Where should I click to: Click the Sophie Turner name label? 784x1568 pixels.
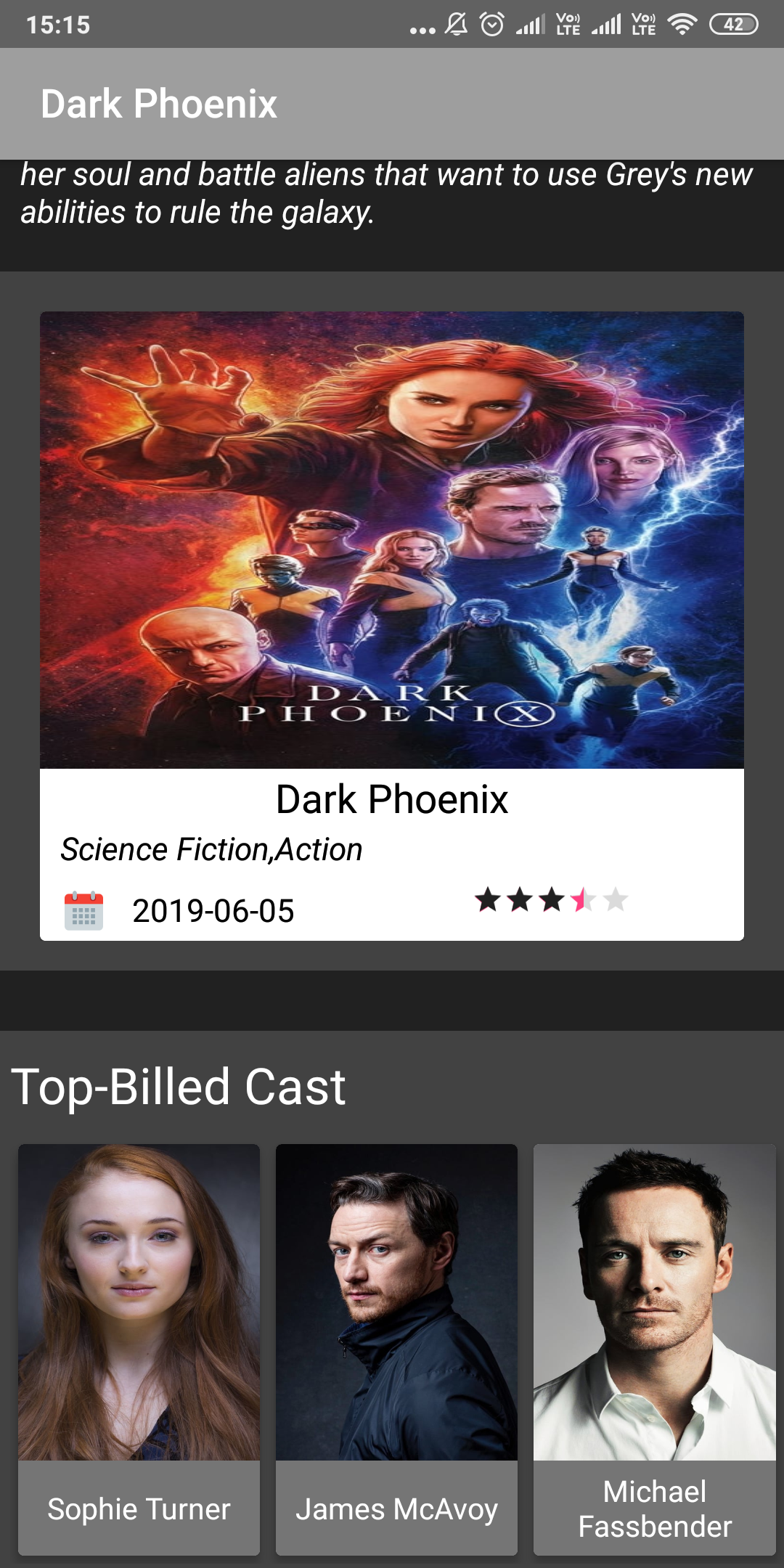[139, 1508]
